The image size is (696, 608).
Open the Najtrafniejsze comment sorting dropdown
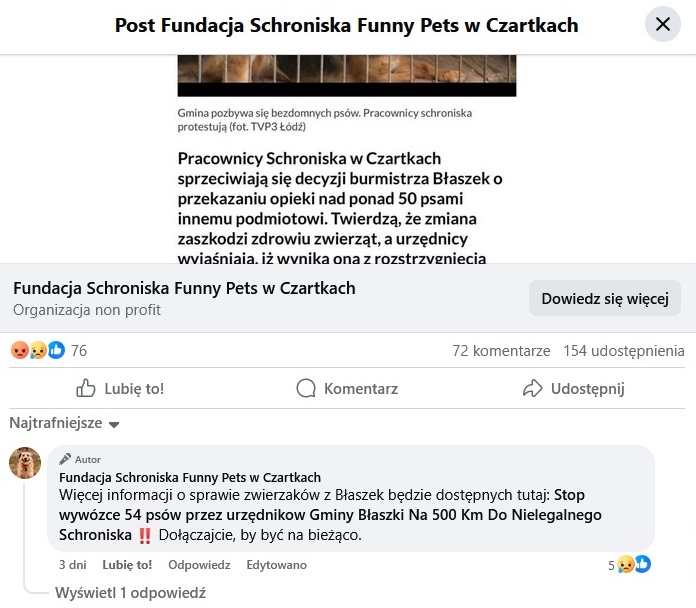[x=65, y=424]
